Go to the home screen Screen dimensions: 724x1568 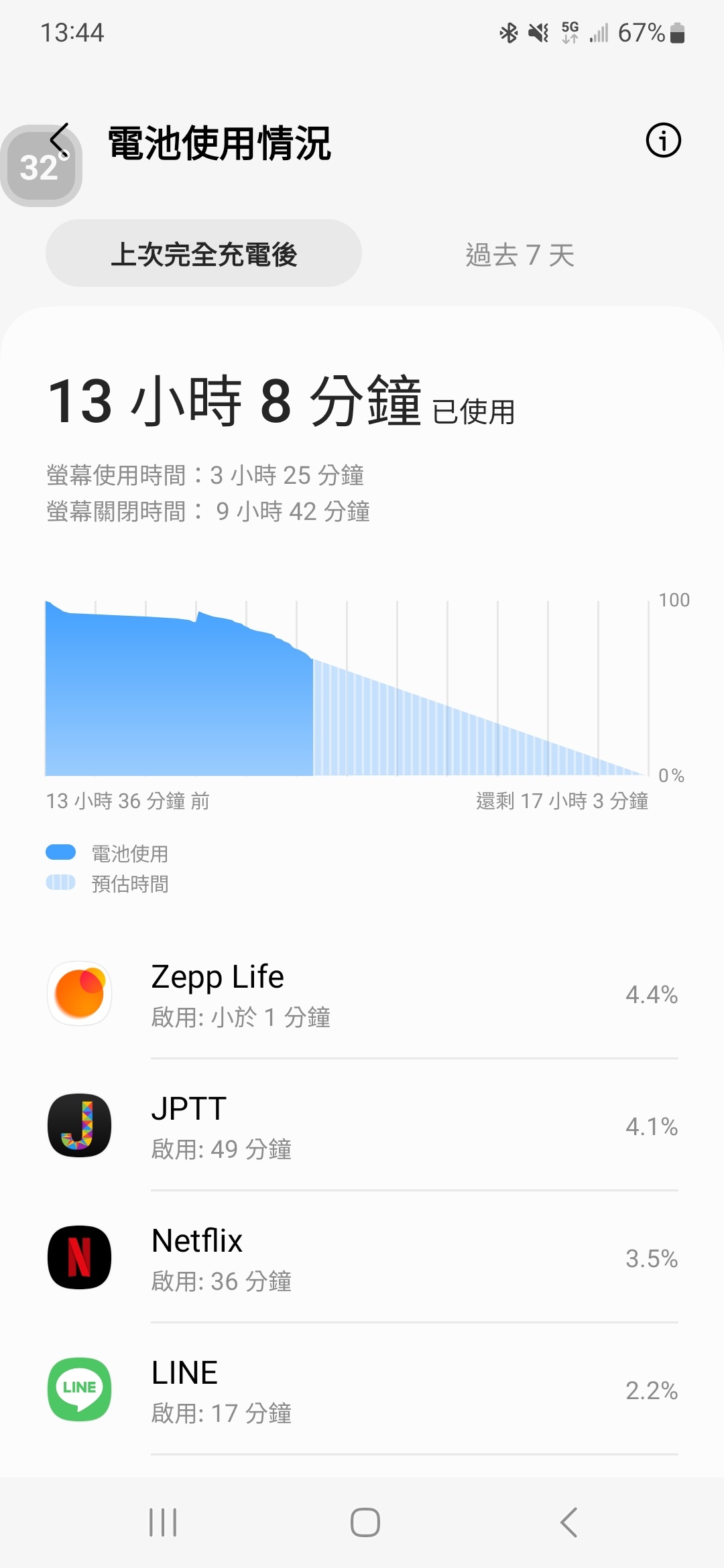point(365,1522)
